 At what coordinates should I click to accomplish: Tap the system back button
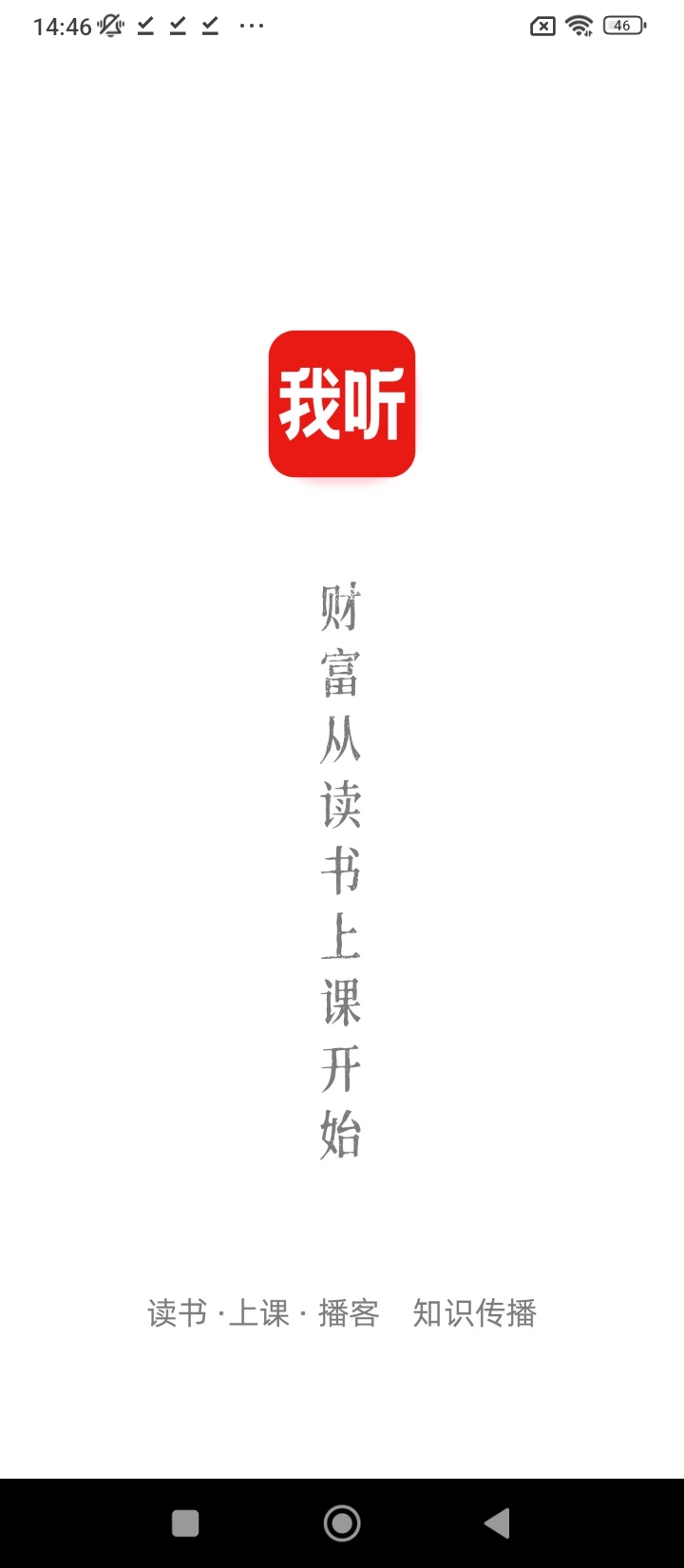coord(497,1523)
